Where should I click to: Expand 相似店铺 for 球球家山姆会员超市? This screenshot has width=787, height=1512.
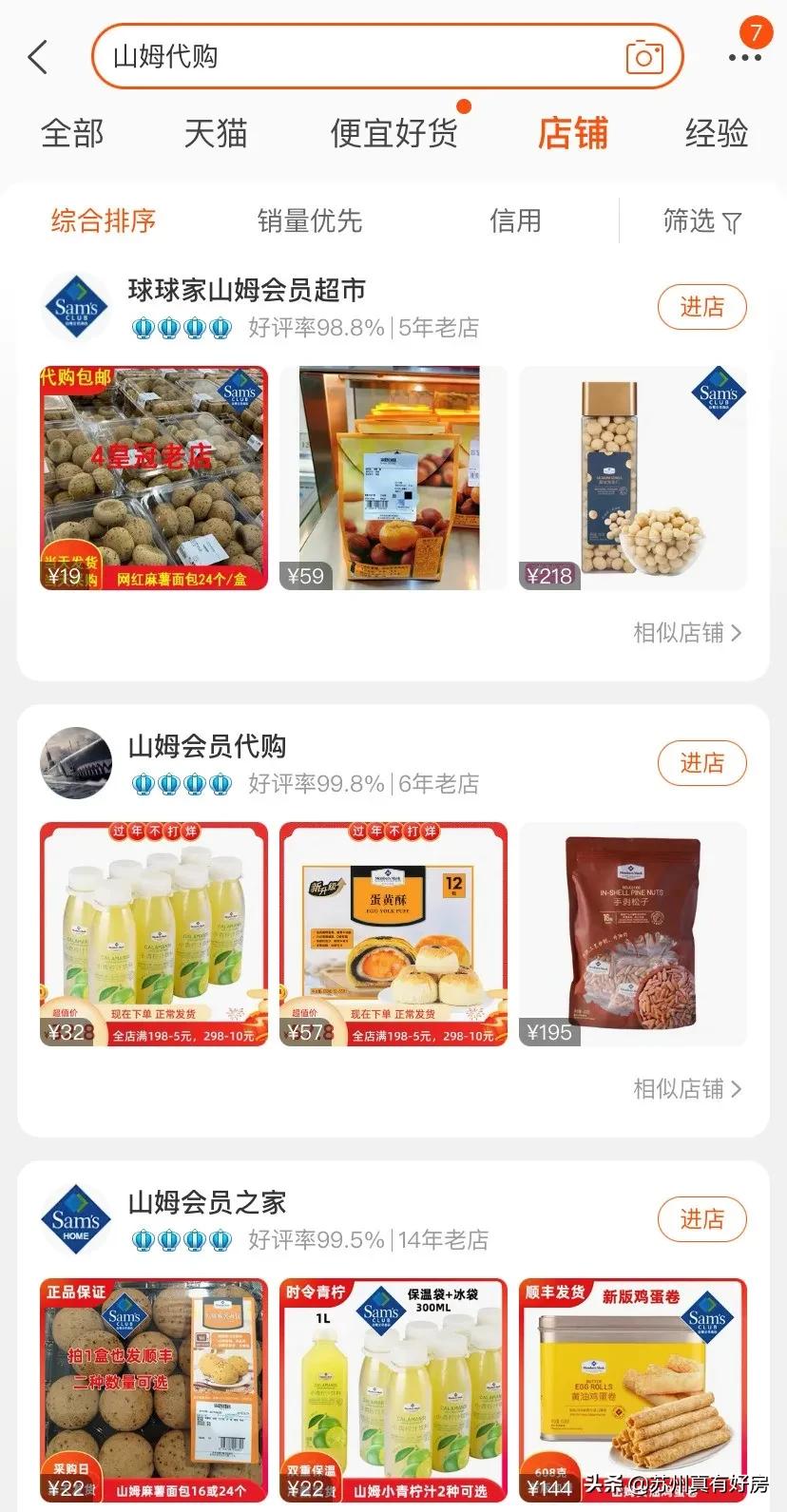[687, 633]
